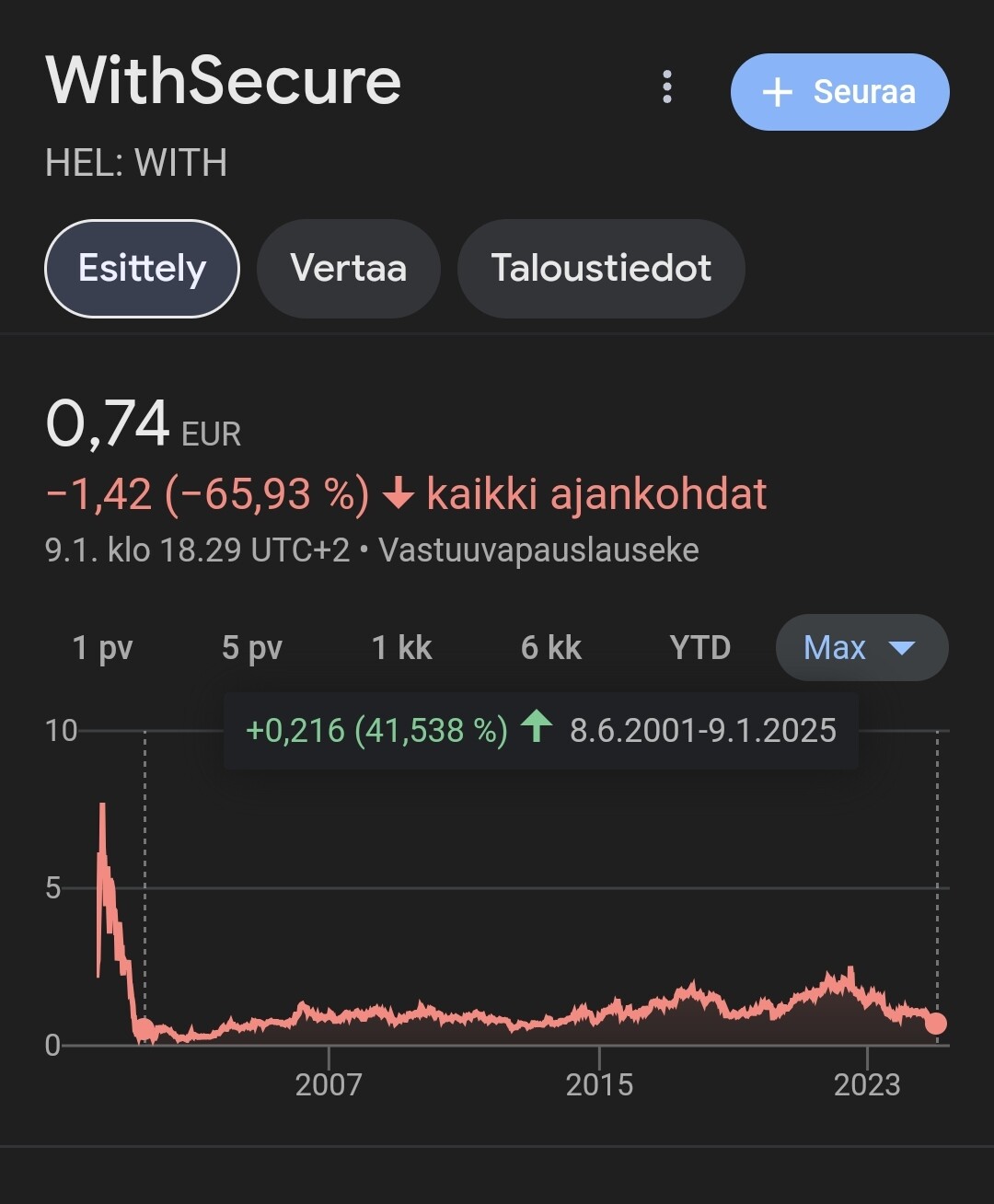
Task: Show the 1 kk price chart
Action: 401,648
